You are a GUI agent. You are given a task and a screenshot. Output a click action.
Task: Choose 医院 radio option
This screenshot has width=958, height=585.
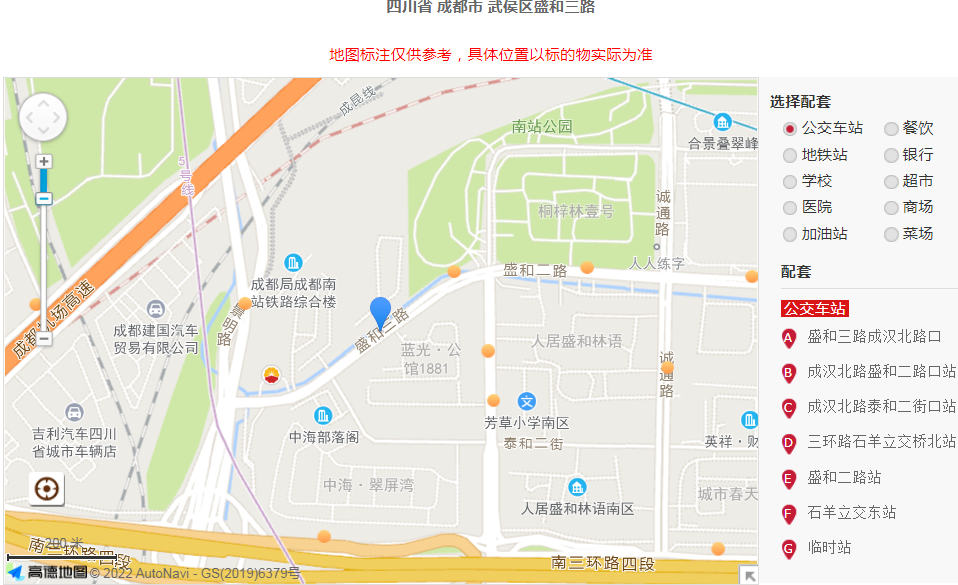tap(790, 208)
